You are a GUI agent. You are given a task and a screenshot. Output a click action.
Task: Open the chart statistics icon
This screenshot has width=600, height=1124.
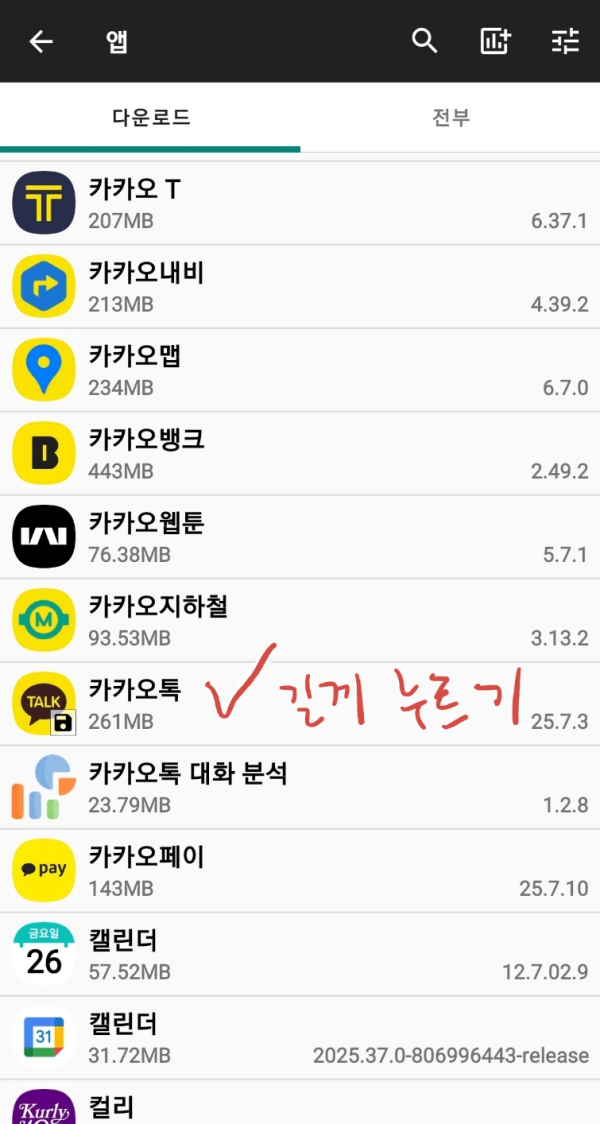[x=495, y=41]
